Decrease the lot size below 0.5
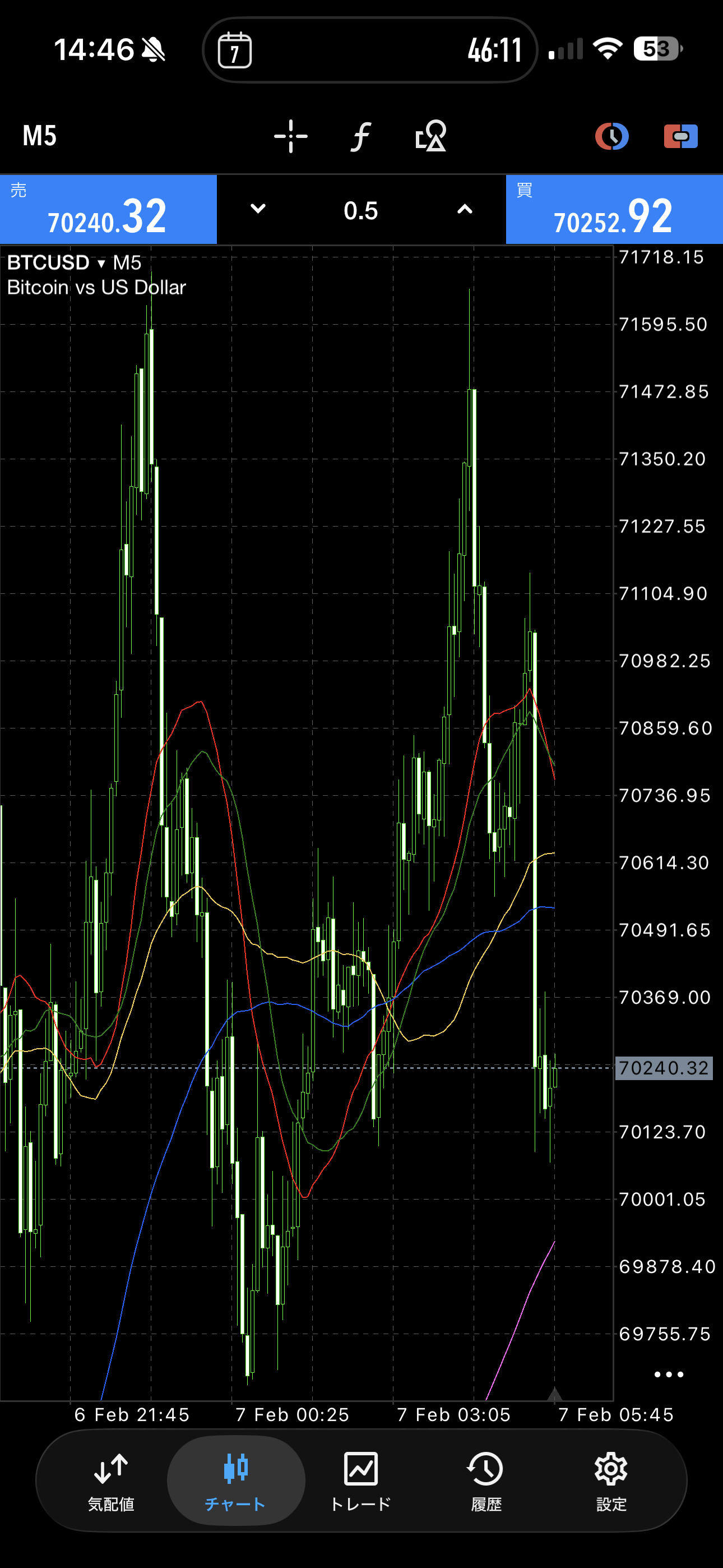The width and height of the screenshot is (723, 1568). coord(258,209)
